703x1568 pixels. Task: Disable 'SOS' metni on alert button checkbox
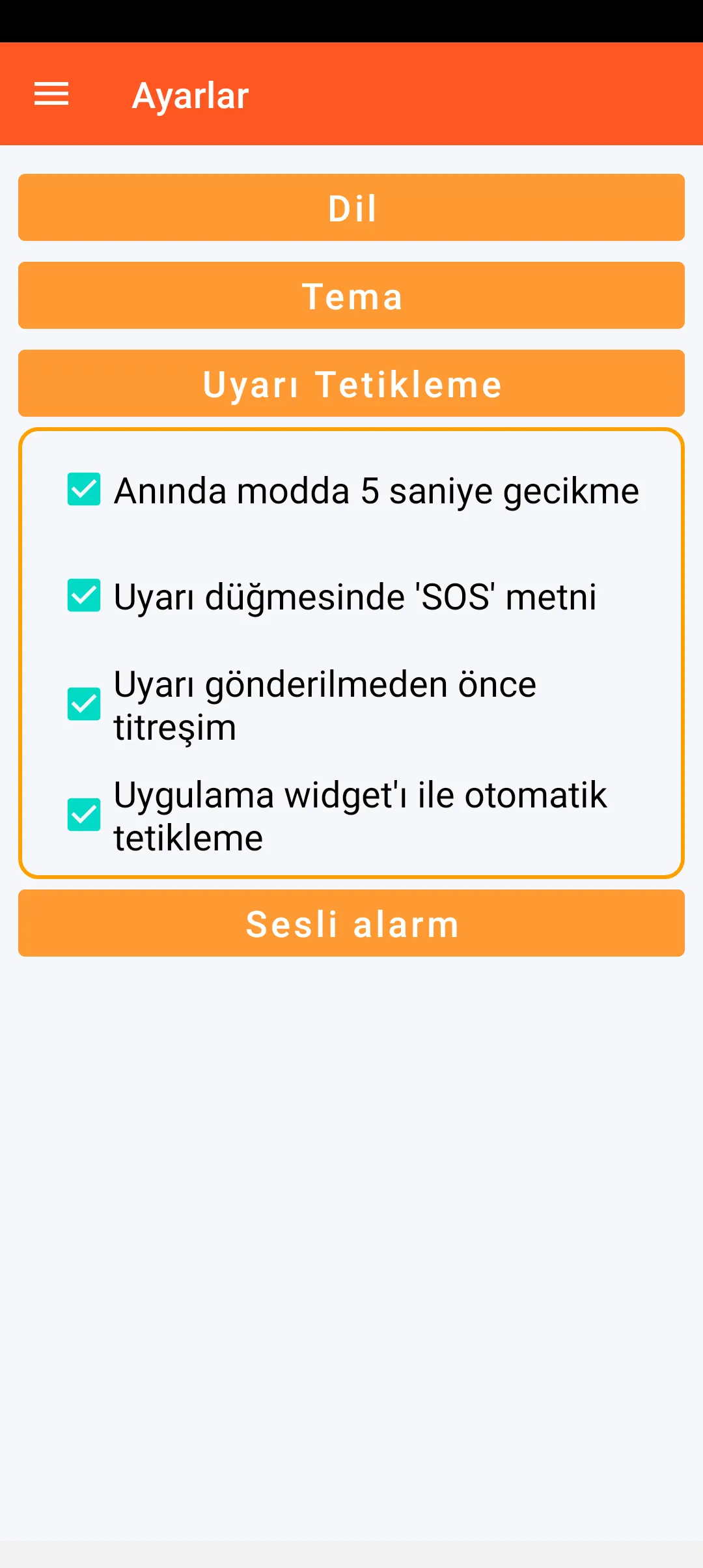tap(84, 596)
